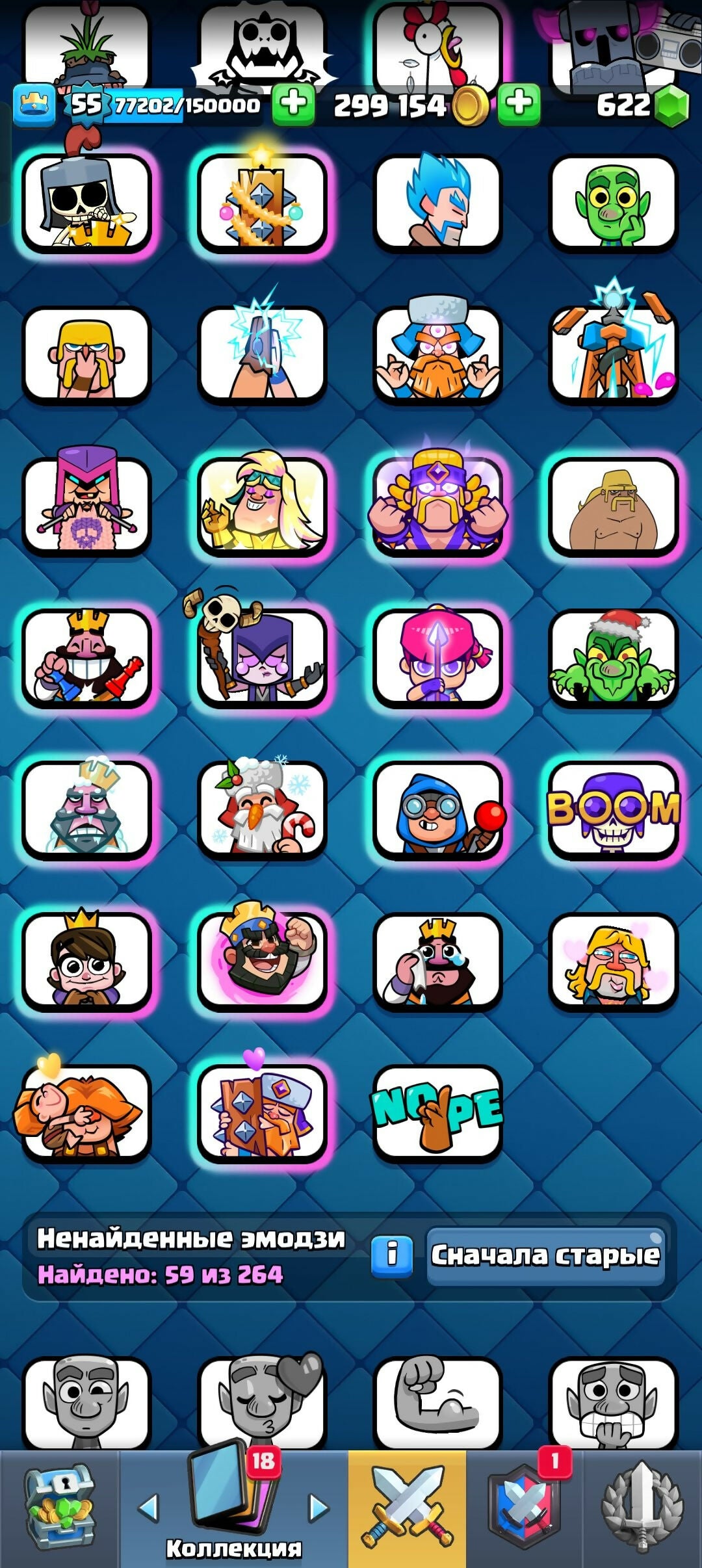Tap the right arrow next to Коллекция
702x1568 pixels.
coord(318,1508)
